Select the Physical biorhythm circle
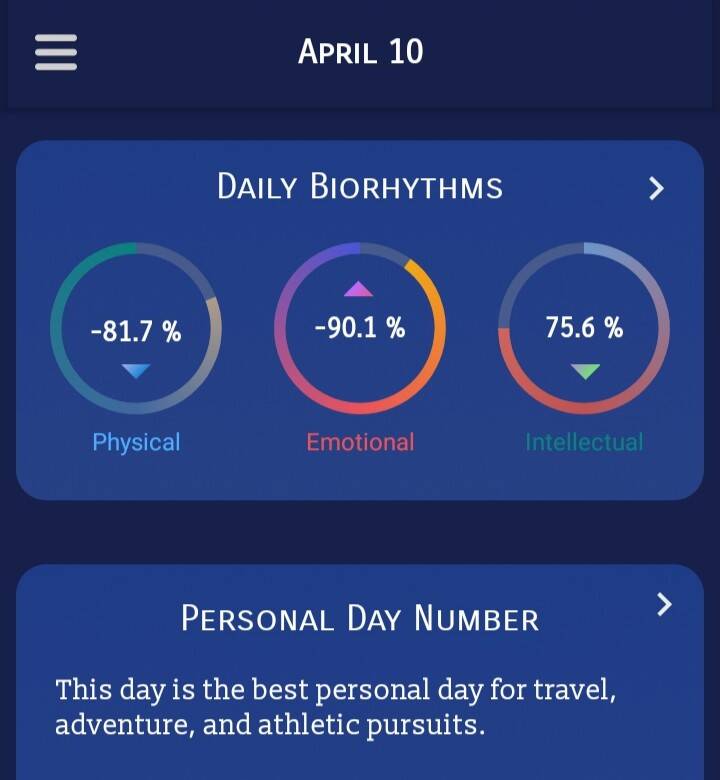720x780 pixels. pos(136,328)
